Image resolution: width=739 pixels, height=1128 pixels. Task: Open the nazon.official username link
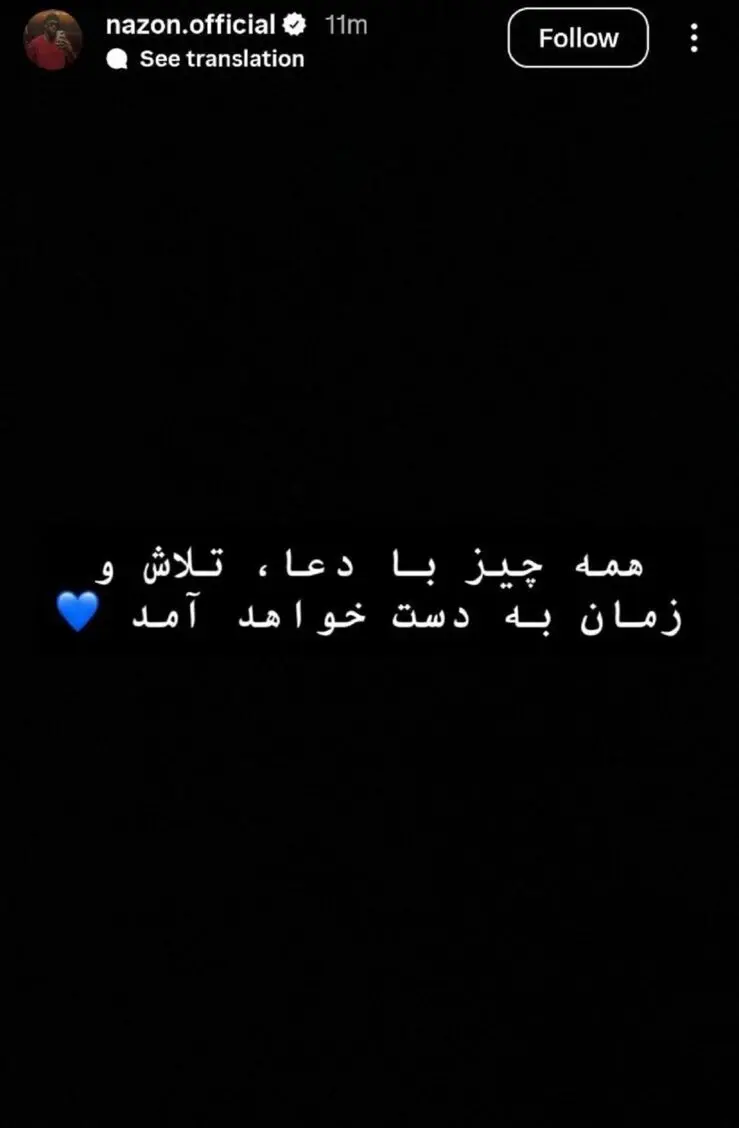[190, 24]
